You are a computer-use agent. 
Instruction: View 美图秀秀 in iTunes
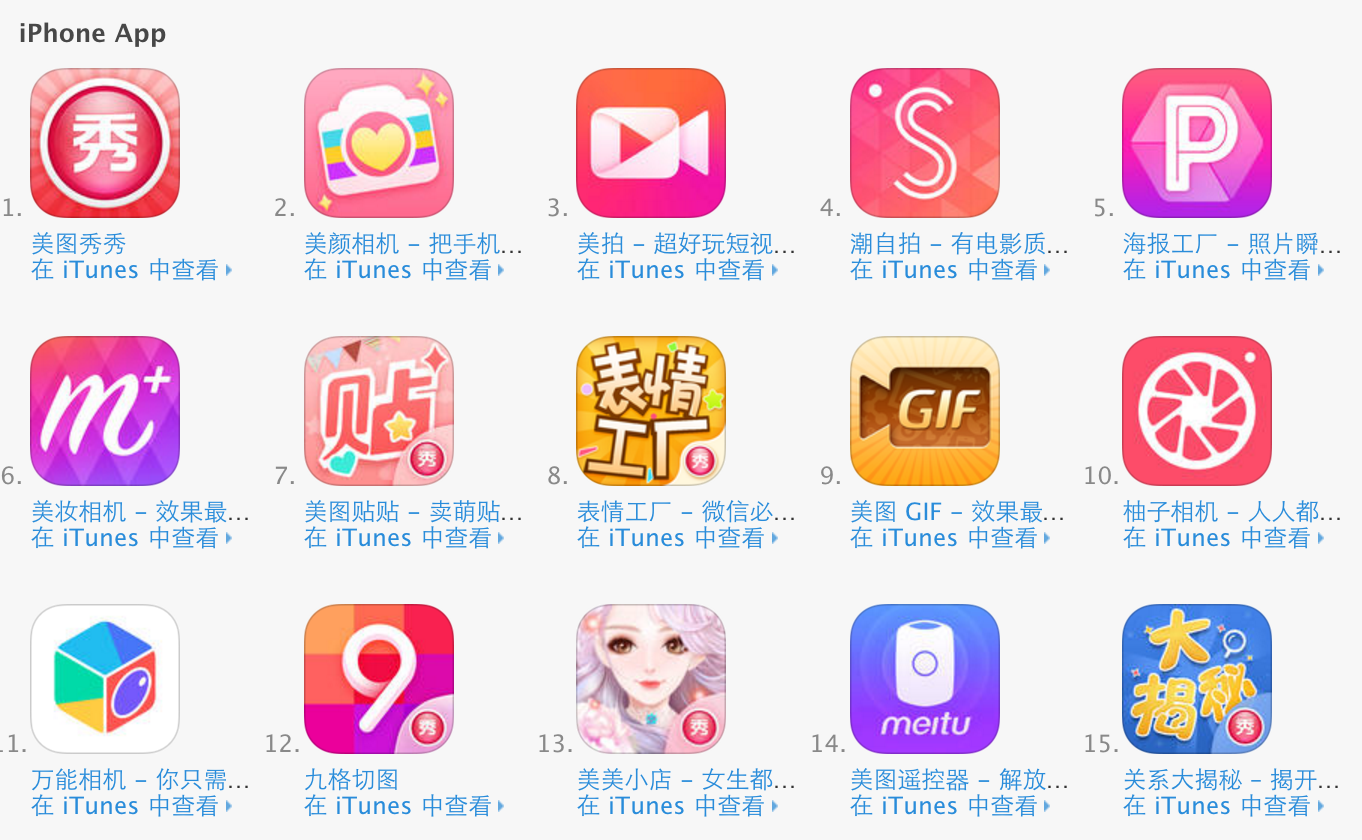(x=131, y=270)
